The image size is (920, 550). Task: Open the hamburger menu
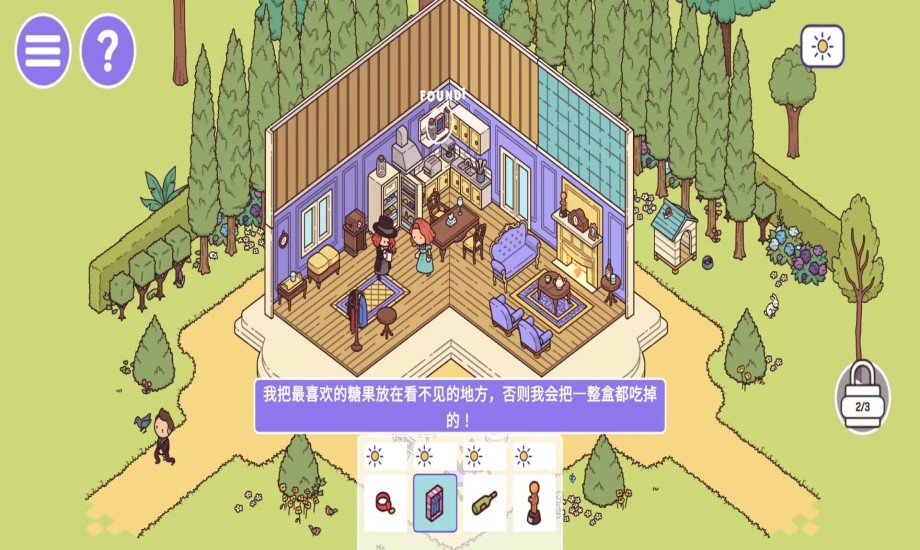tap(43, 50)
